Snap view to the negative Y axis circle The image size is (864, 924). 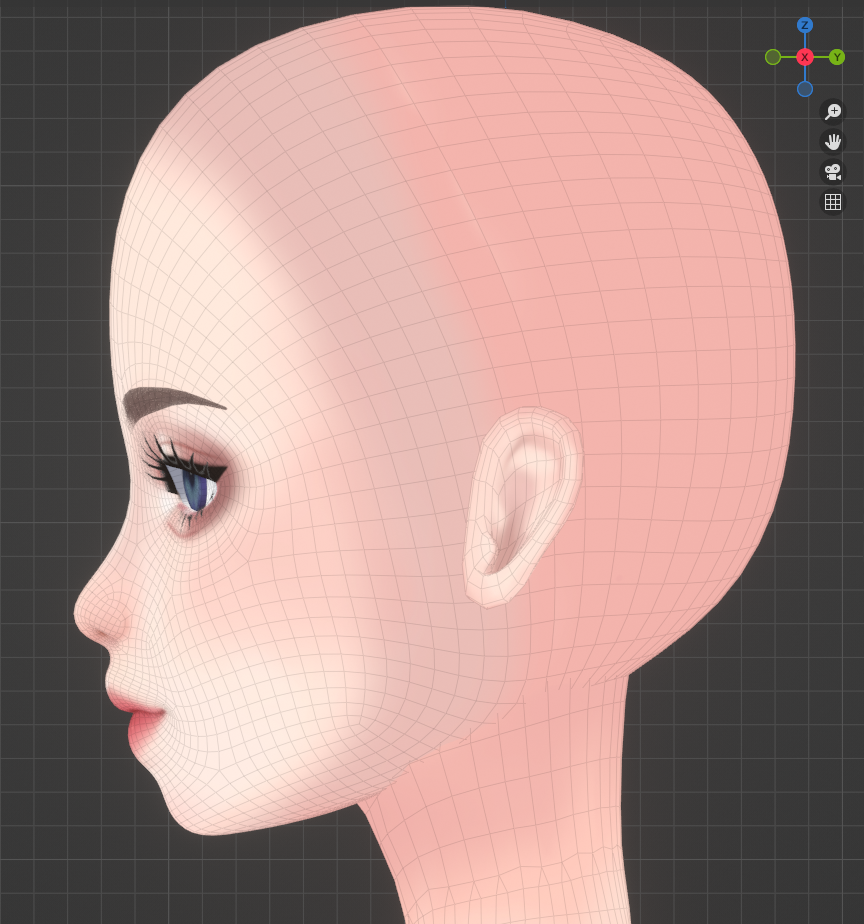(773, 57)
